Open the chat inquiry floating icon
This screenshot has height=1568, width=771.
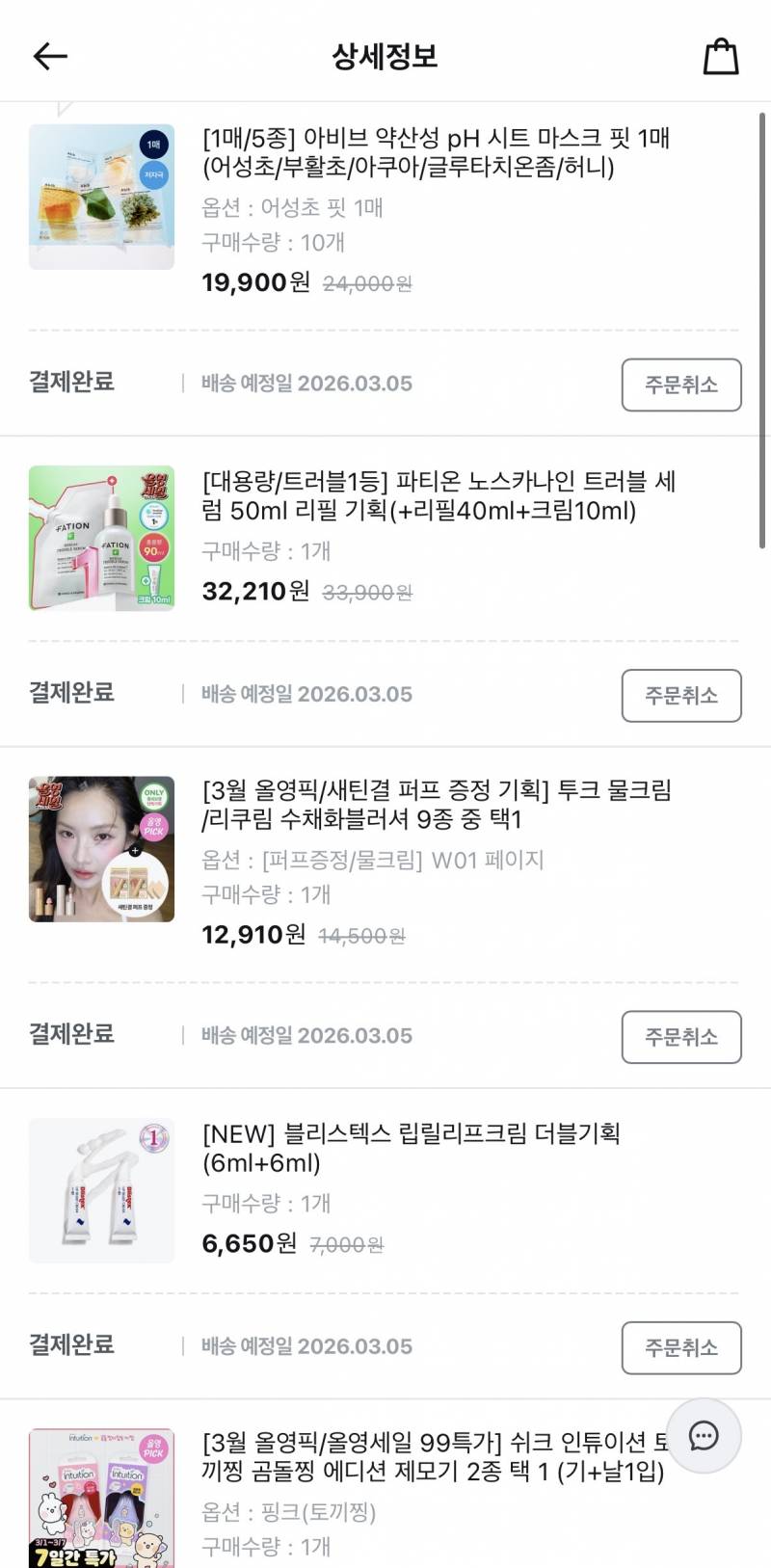point(705,1437)
